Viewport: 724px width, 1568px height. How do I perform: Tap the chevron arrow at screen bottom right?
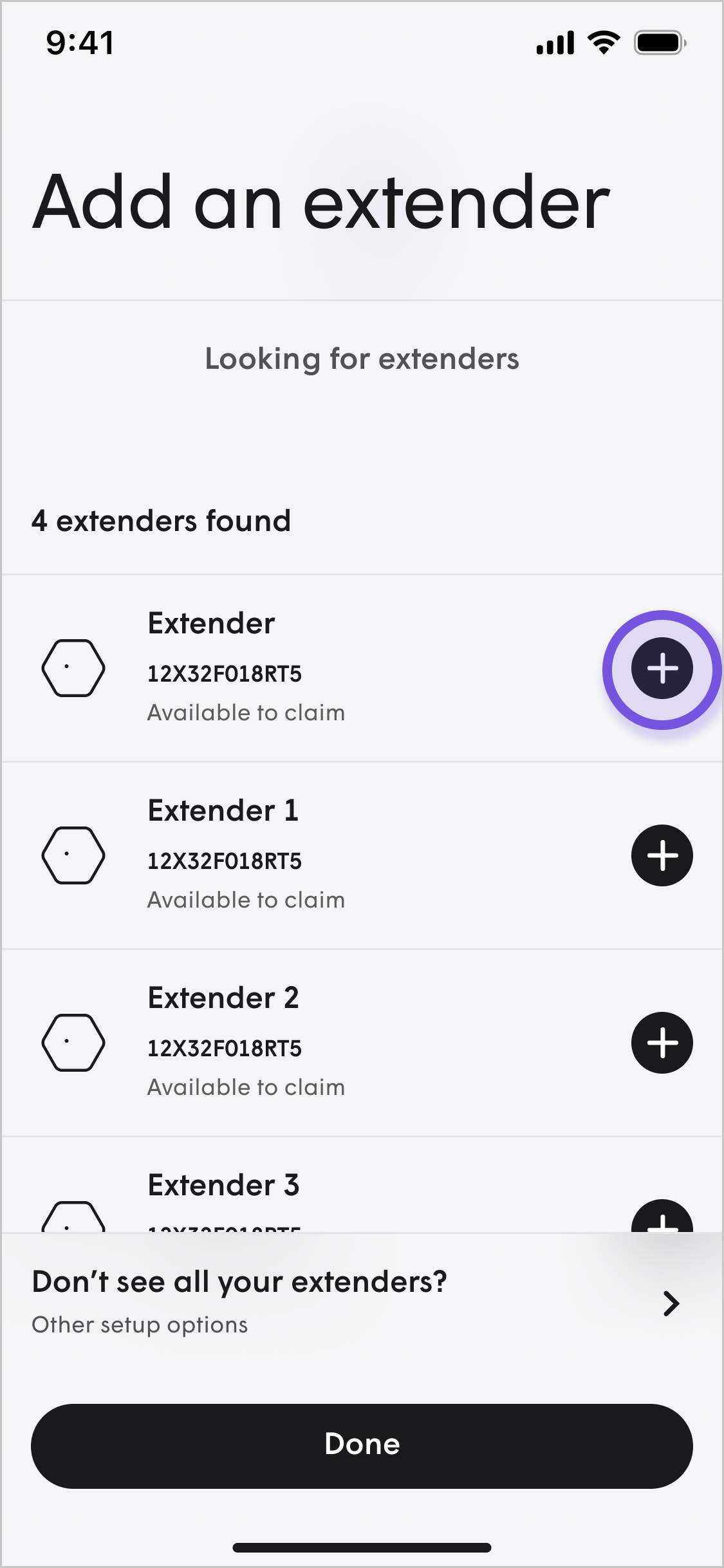pos(671,1304)
